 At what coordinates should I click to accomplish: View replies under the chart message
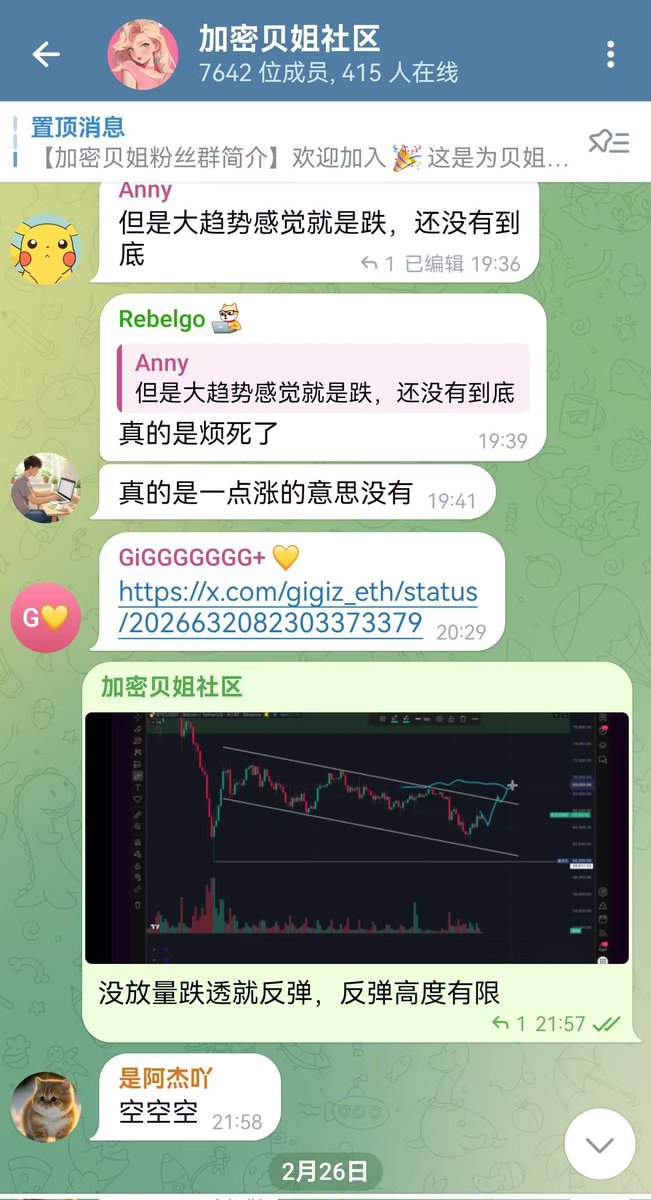pyautogui.click(x=508, y=1023)
